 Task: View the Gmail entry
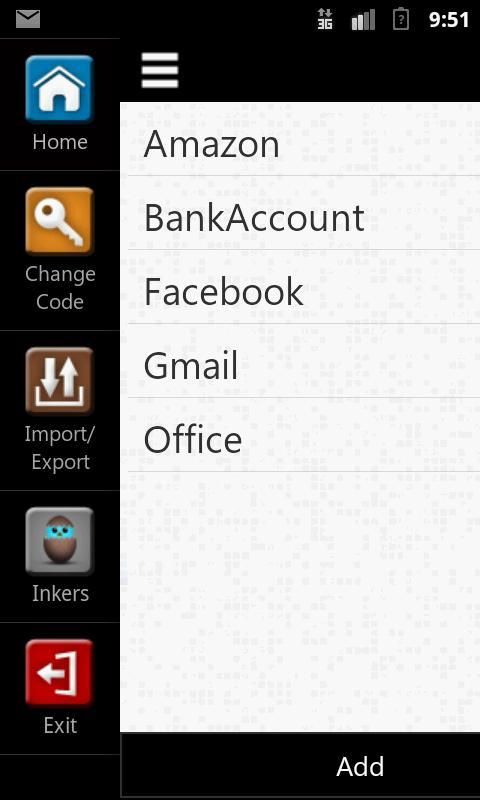pyautogui.click(x=300, y=361)
